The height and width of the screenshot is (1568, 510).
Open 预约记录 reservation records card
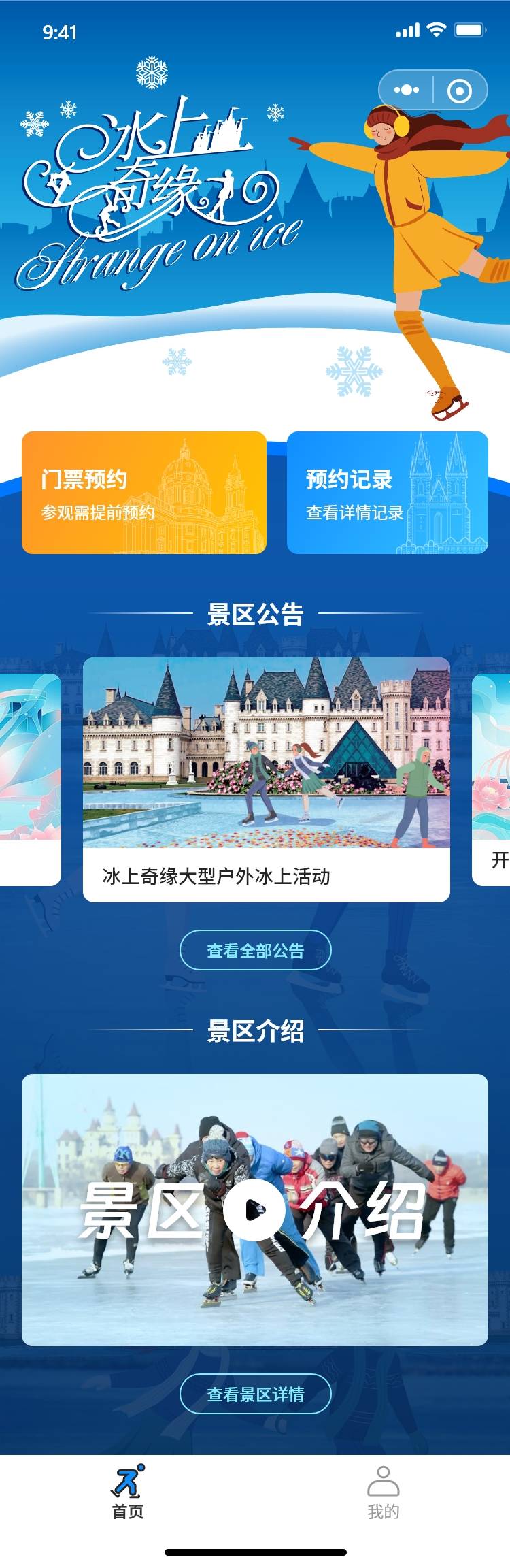[x=387, y=492]
